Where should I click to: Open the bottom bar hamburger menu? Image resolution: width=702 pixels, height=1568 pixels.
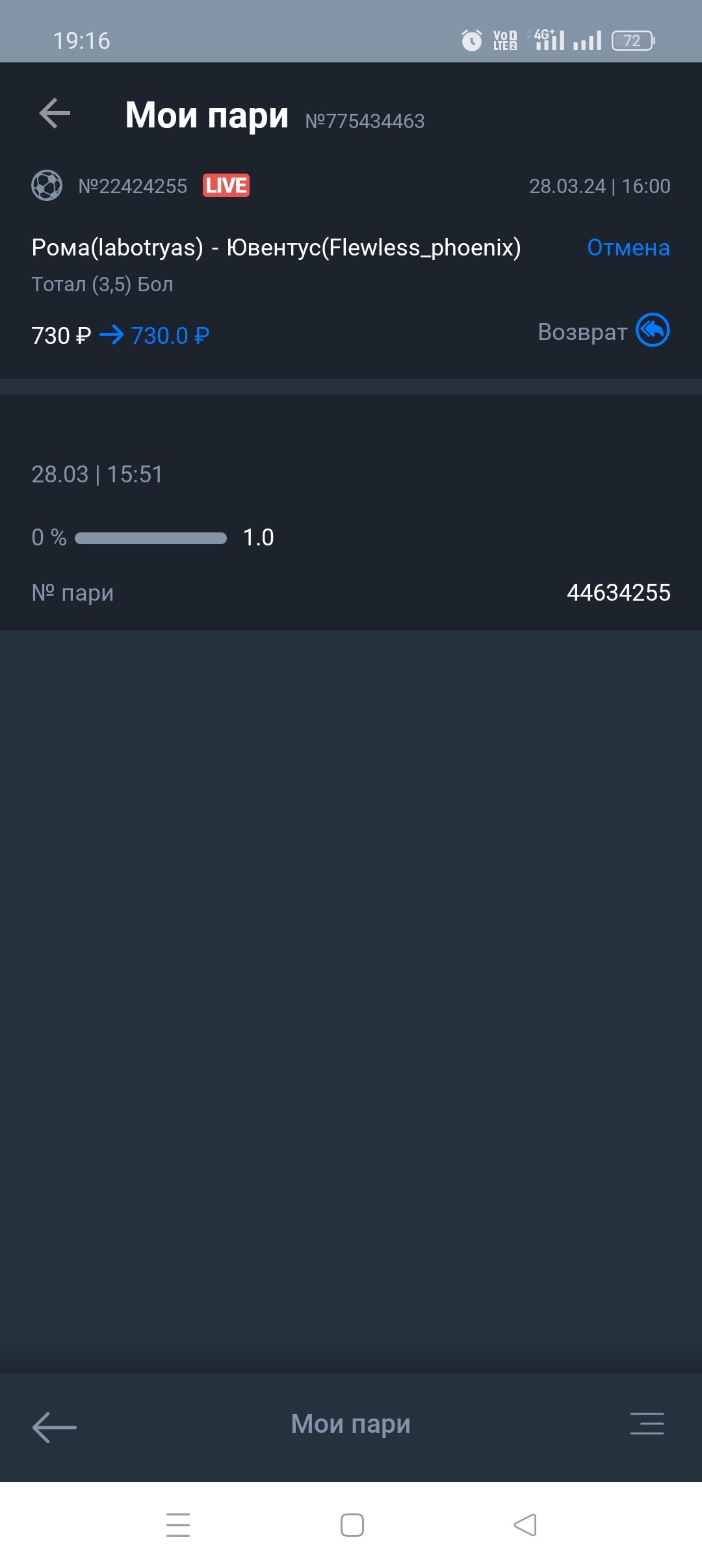647,1424
